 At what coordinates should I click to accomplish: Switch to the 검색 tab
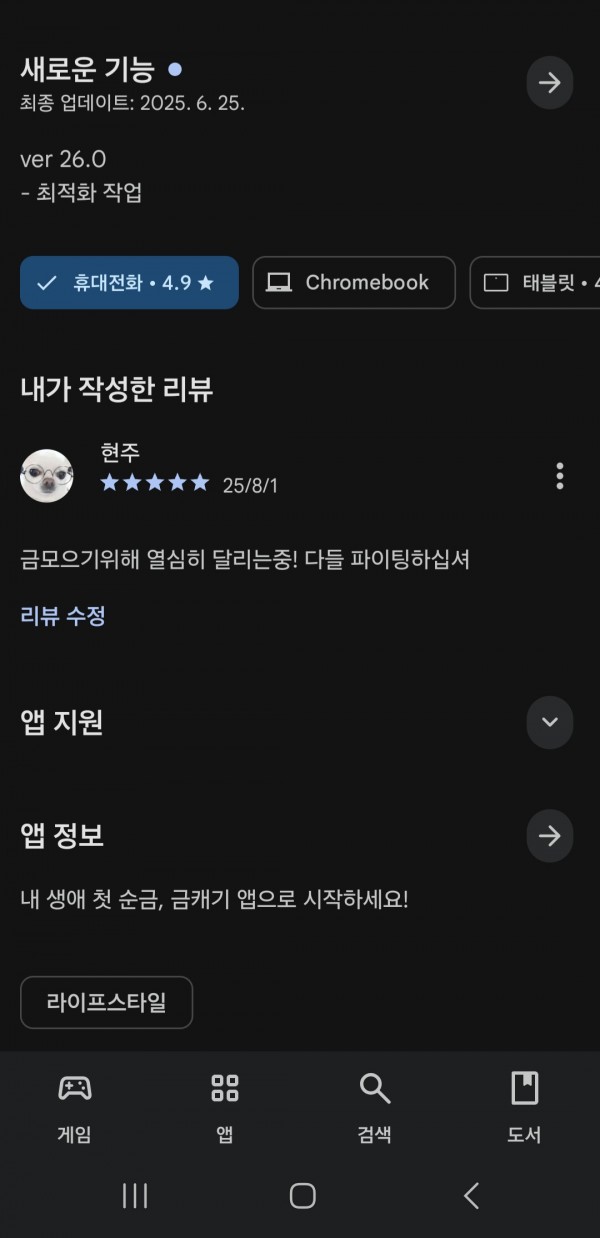[x=375, y=1108]
